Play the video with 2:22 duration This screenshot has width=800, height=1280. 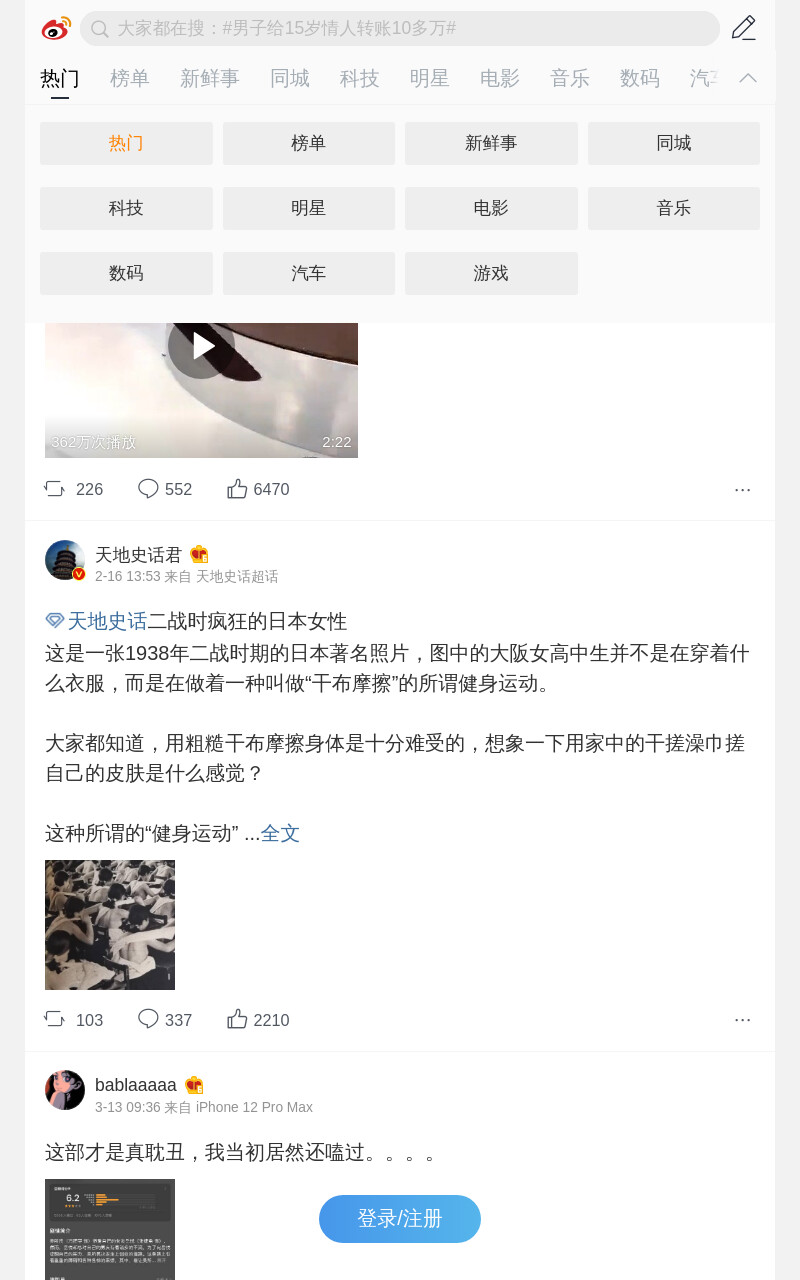(201, 346)
